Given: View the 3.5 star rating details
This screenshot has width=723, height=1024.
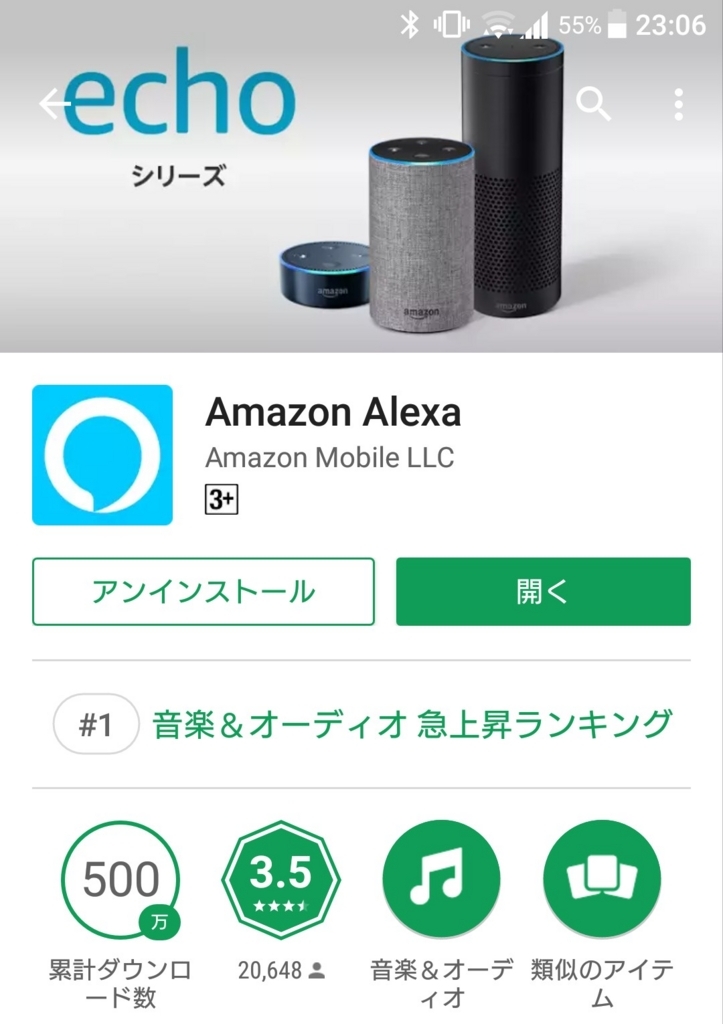Looking at the screenshot, I should coord(281,880).
